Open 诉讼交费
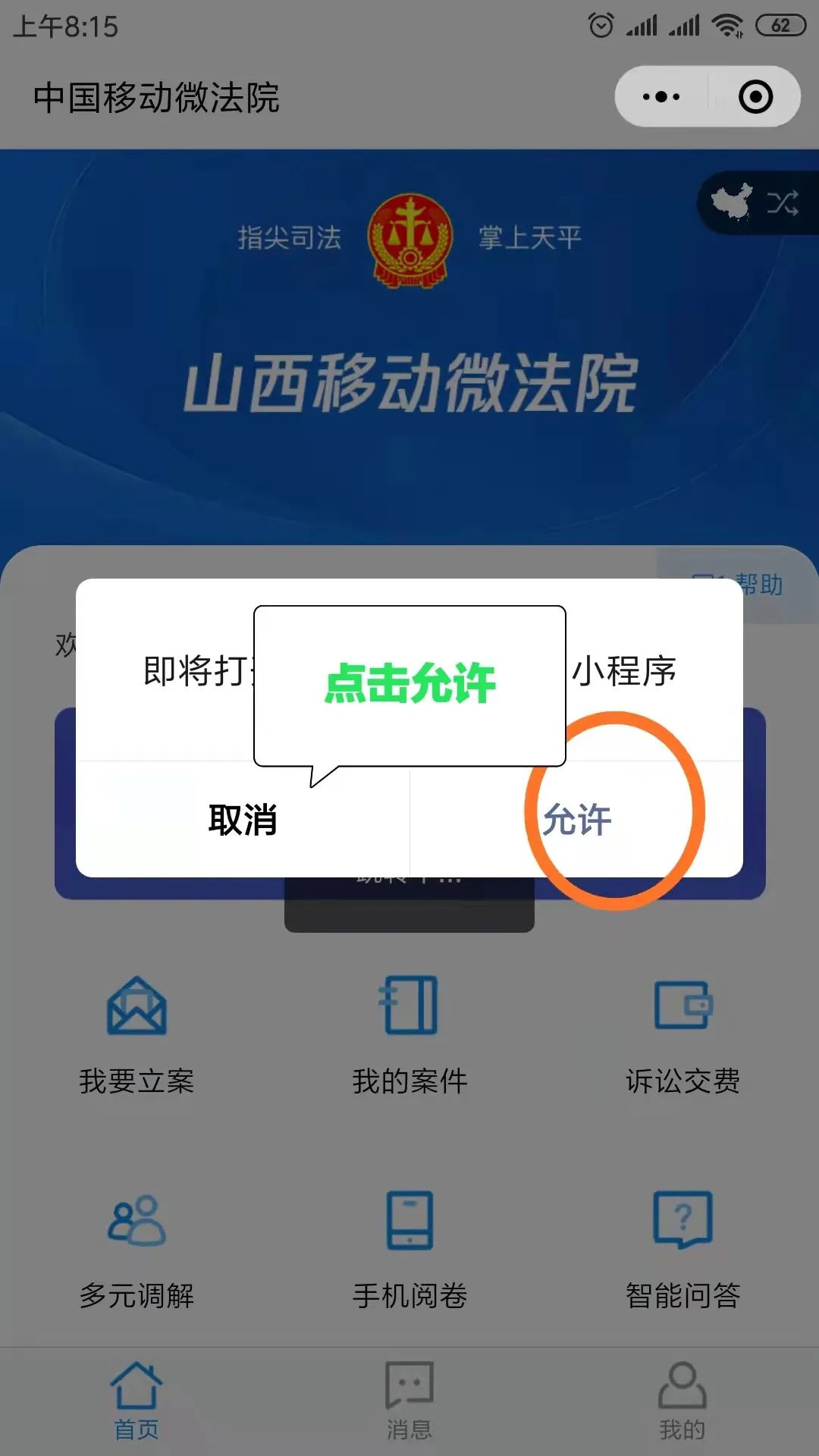The height and width of the screenshot is (1456, 819). pos(682,1036)
